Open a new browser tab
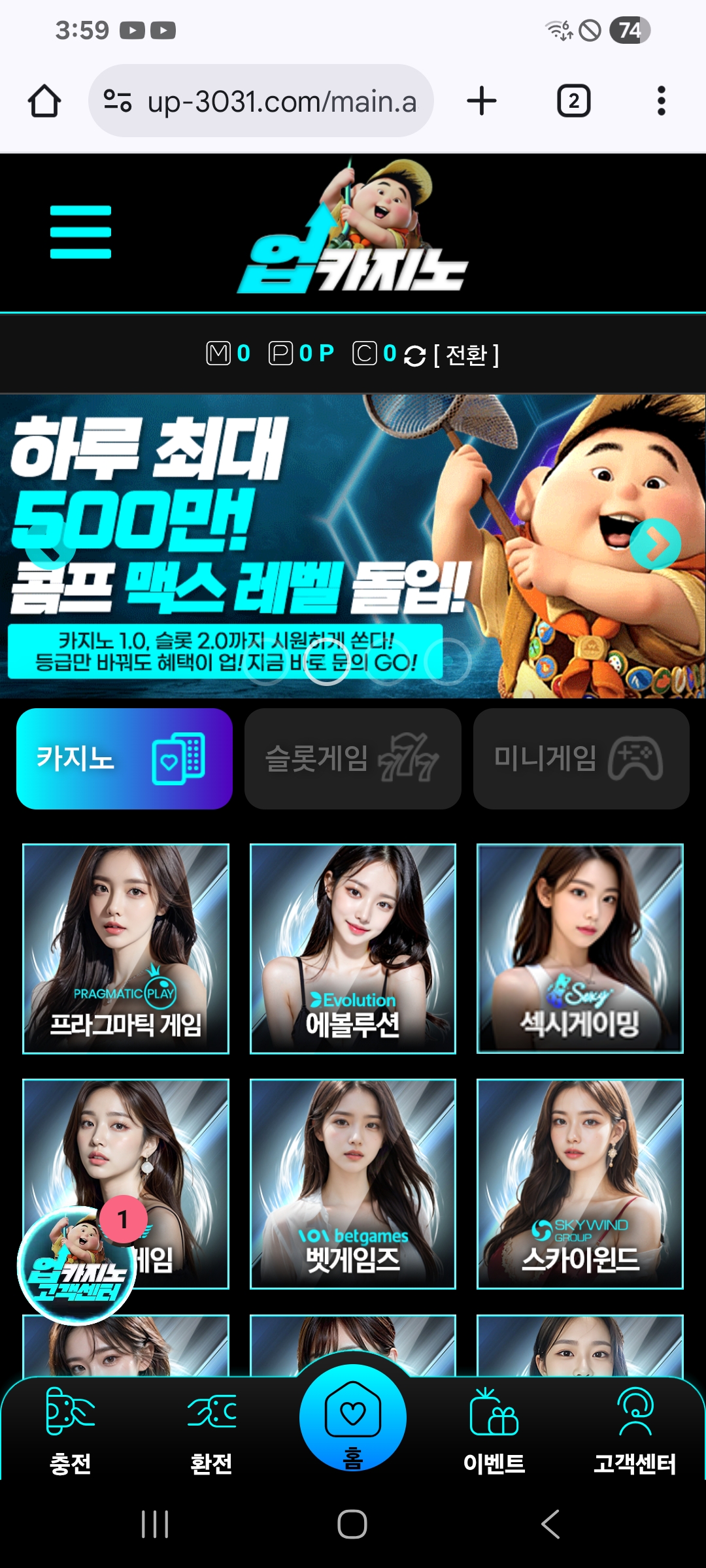 (x=482, y=101)
